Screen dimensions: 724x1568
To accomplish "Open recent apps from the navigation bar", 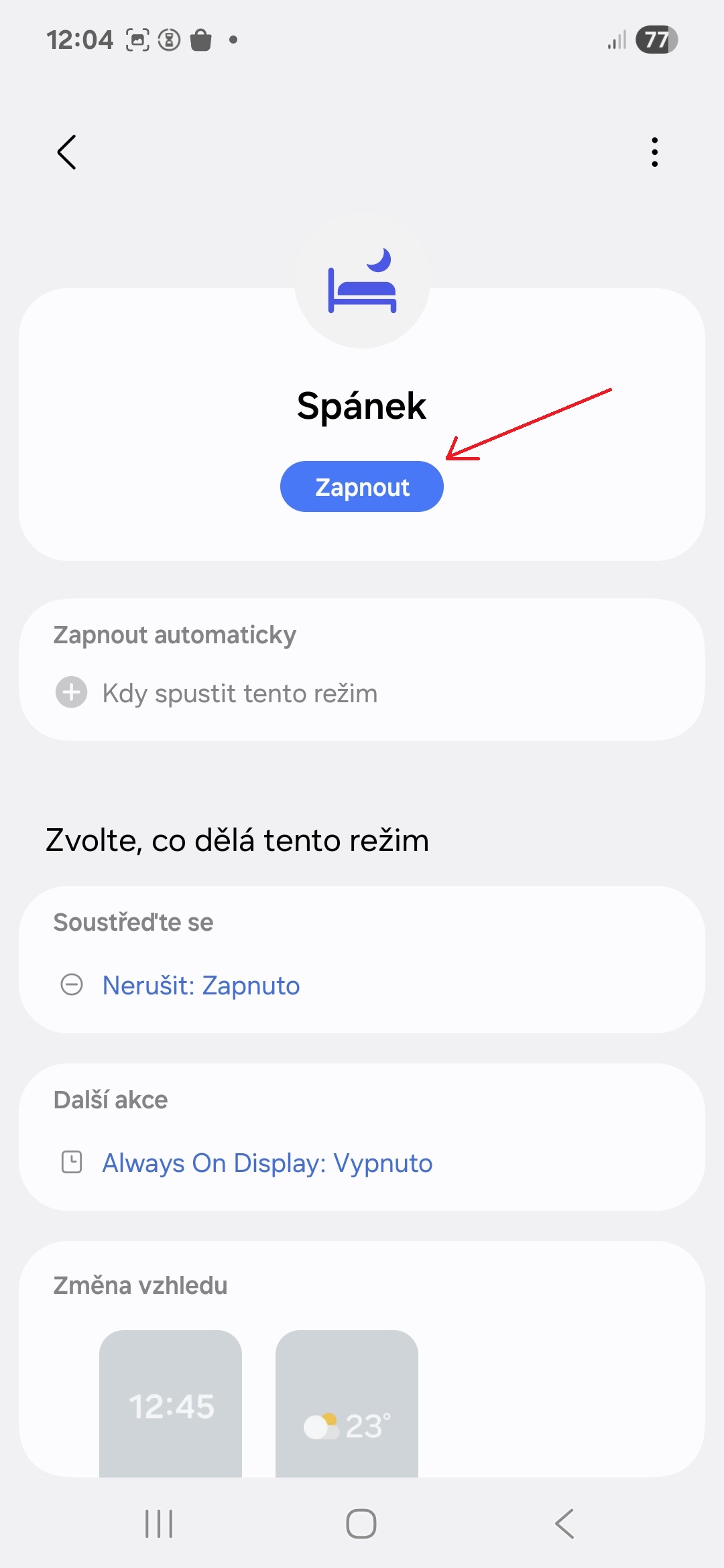I will click(x=159, y=1524).
